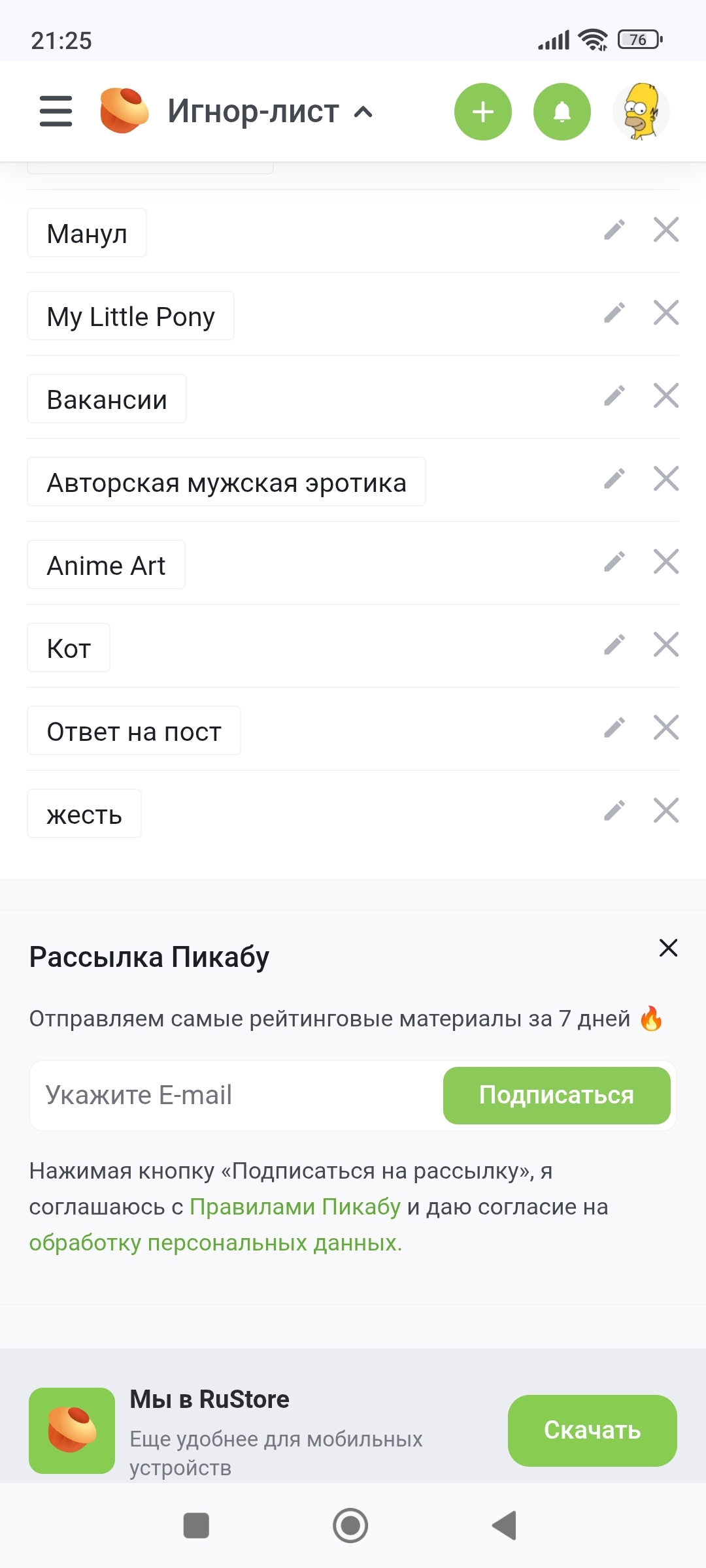Screen dimensions: 706x1568
Task: Edit the жесть ignore tag
Action: click(614, 811)
